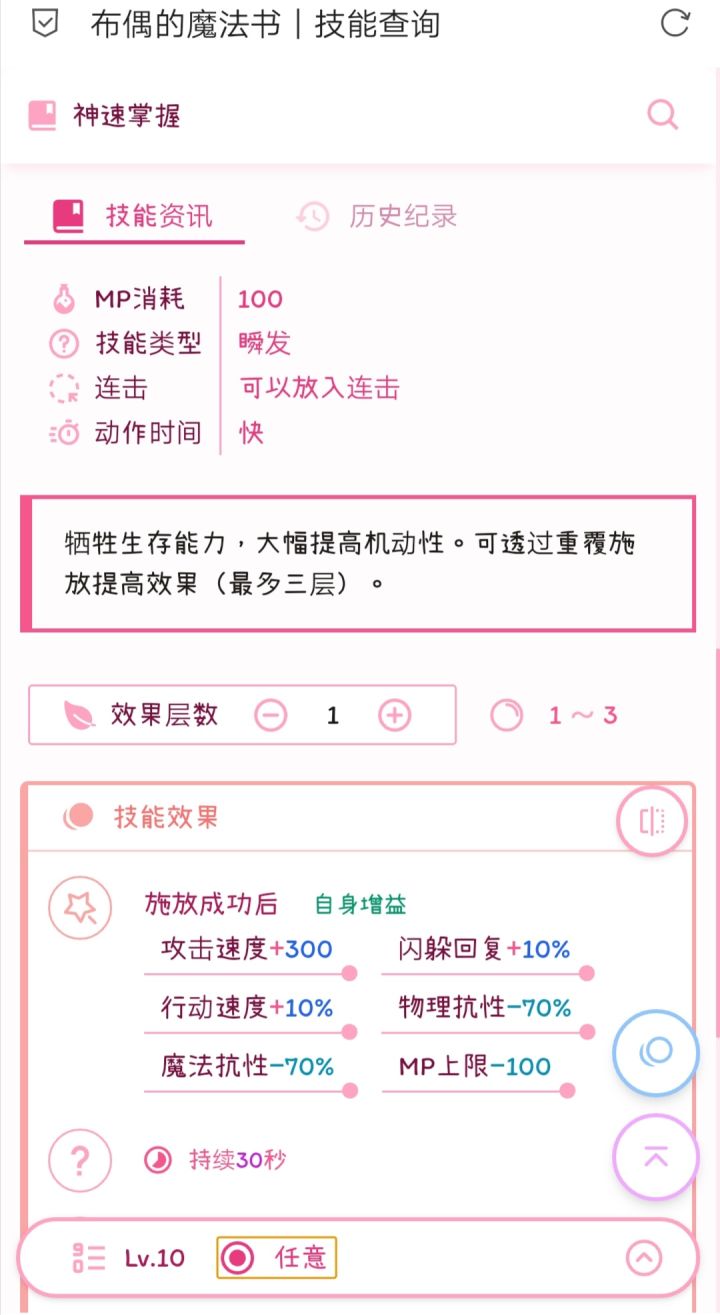
Task: Click the question mark icon beside 持续30秒
Action: [x=79, y=1160]
